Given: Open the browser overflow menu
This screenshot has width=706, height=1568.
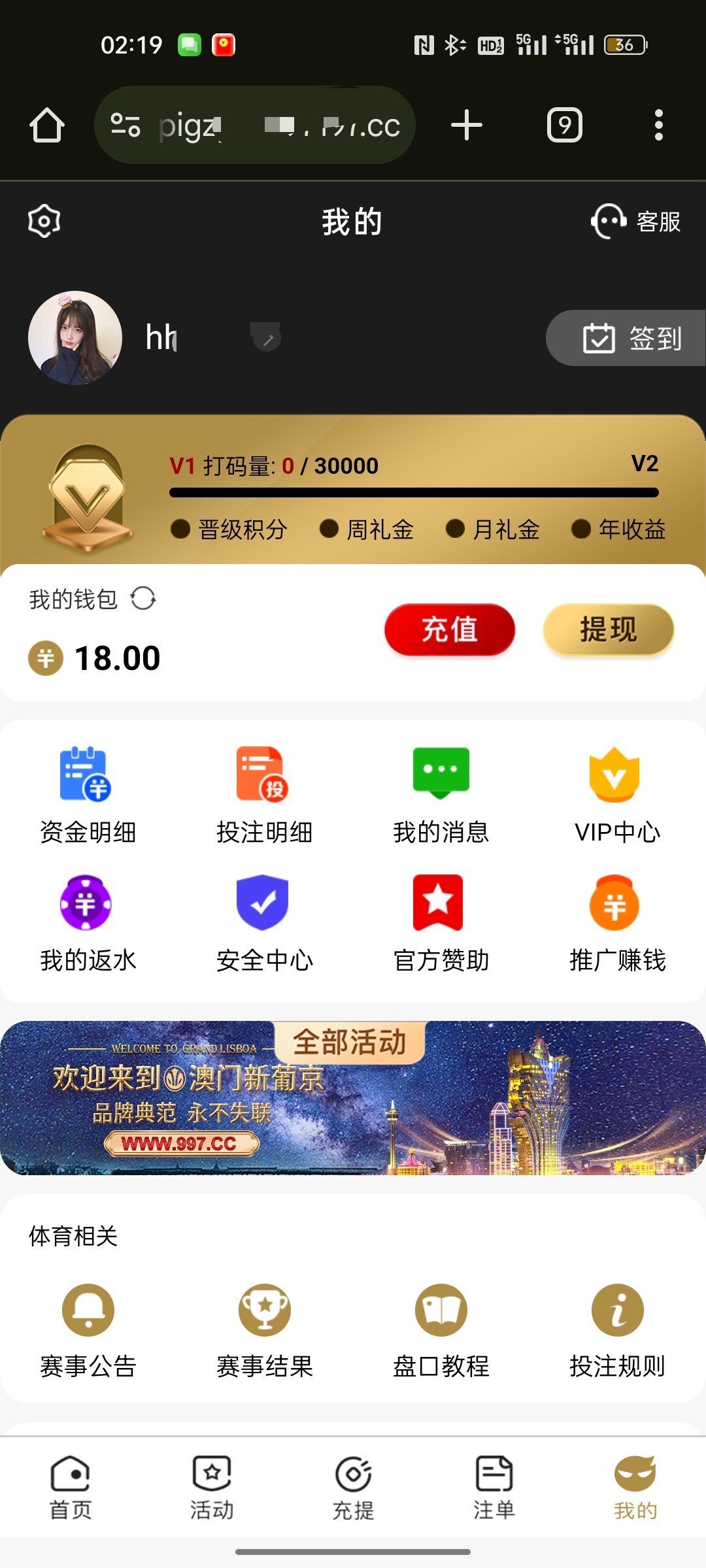Looking at the screenshot, I should pos(658,125).
